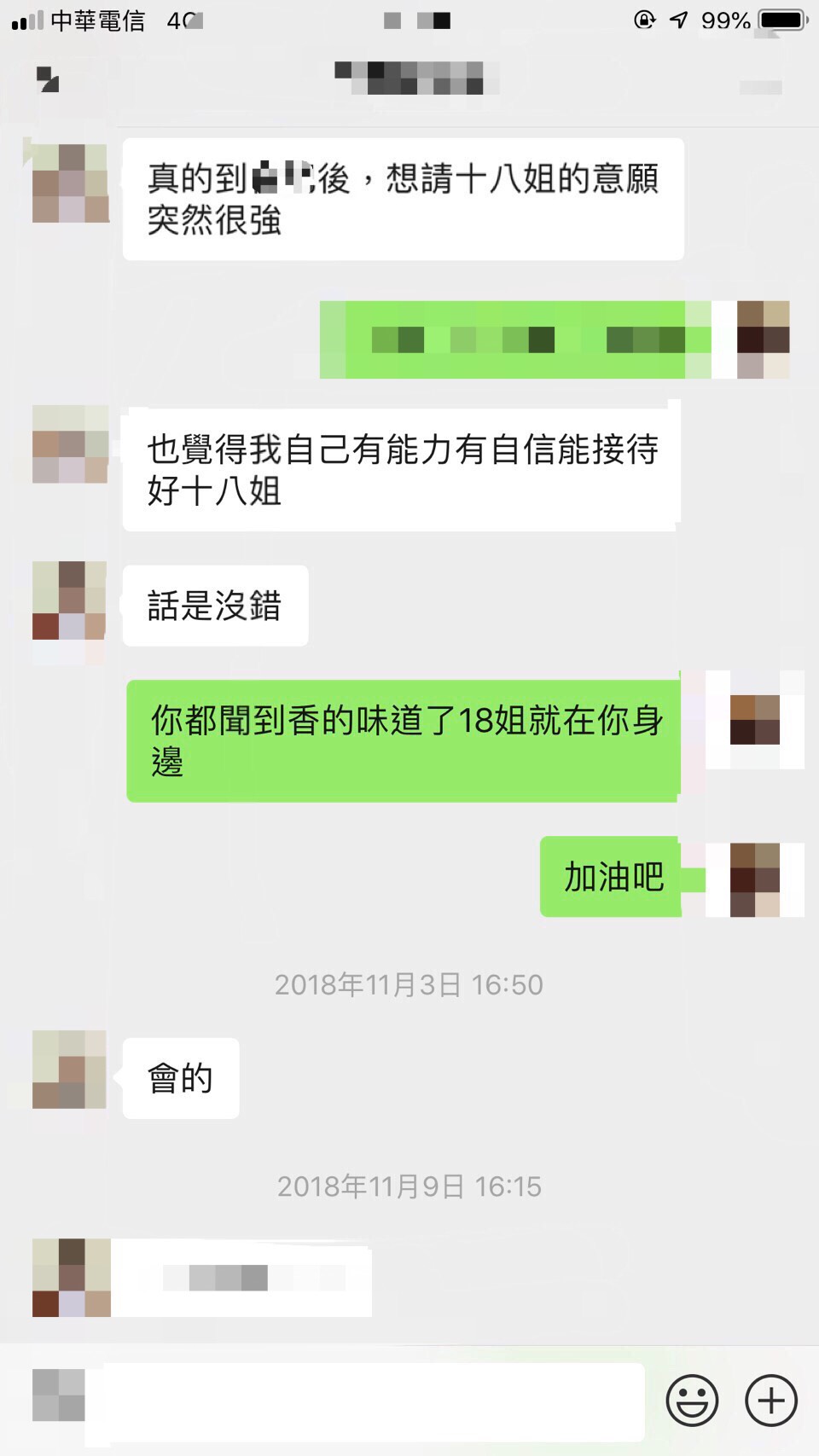Image resolution: width=819 pixels, height=1456 pixels.
Task: Open avatar beside 真的到 message bubble
Action: click(70, 183)
